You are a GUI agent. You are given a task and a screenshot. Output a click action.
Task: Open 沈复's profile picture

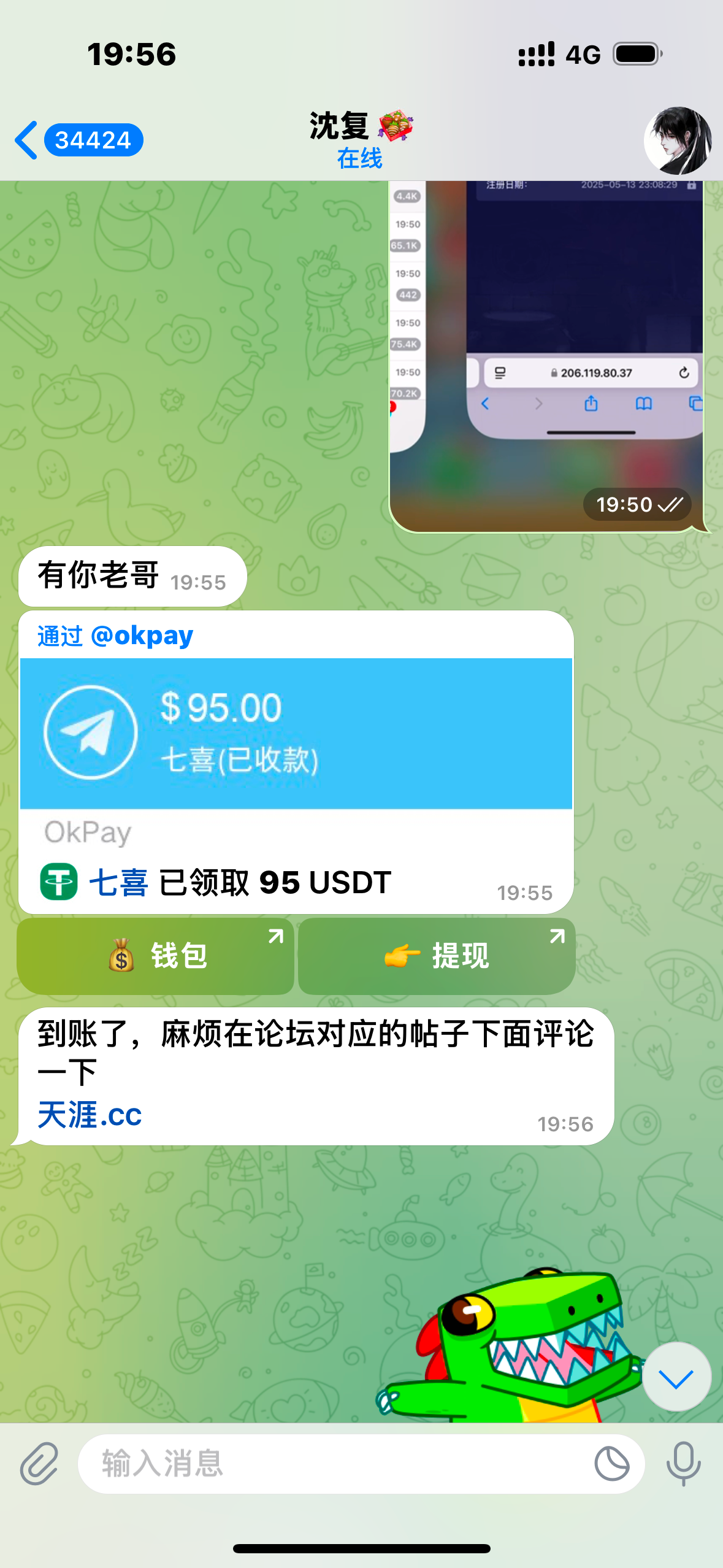pyautogui.click(x=678, y=141)
